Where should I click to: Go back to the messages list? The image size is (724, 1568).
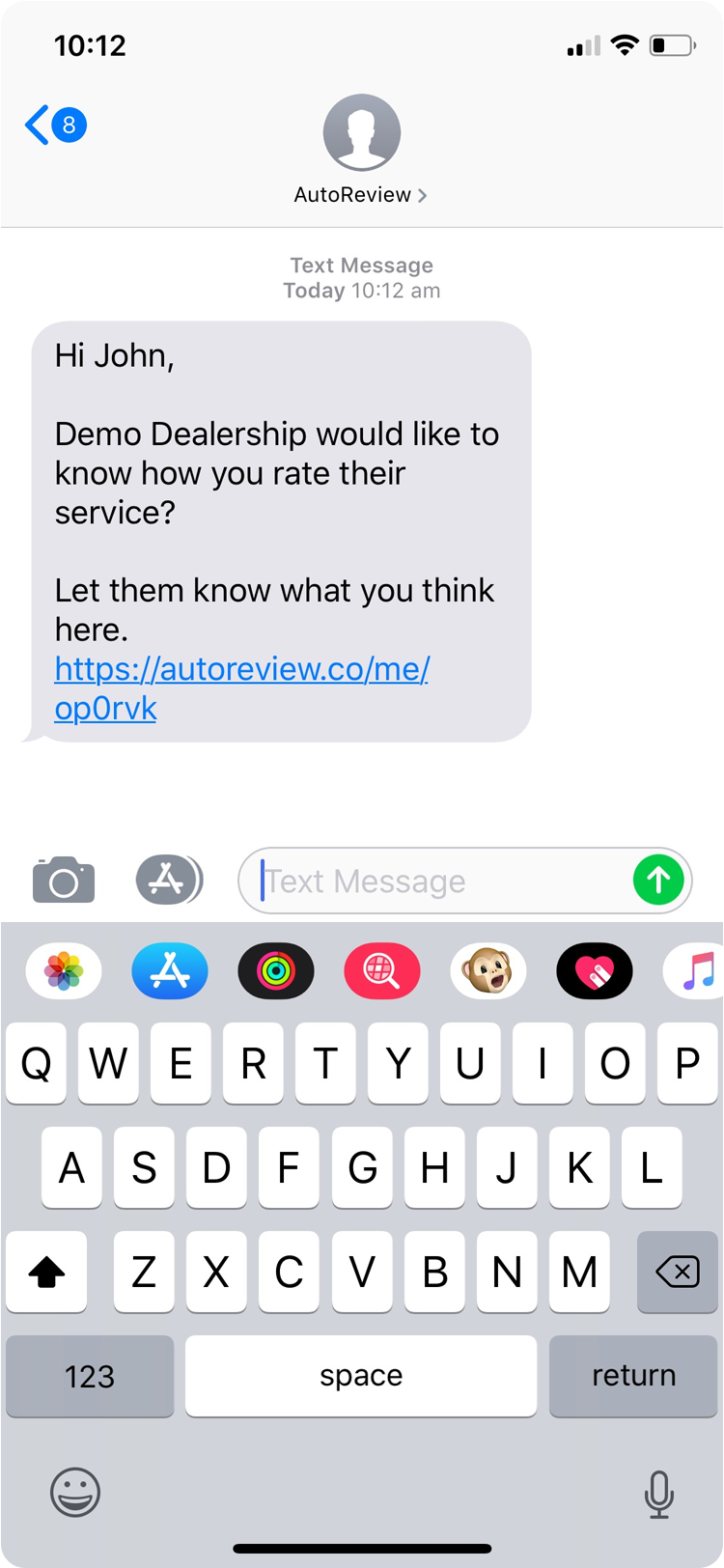click(54, 126)
